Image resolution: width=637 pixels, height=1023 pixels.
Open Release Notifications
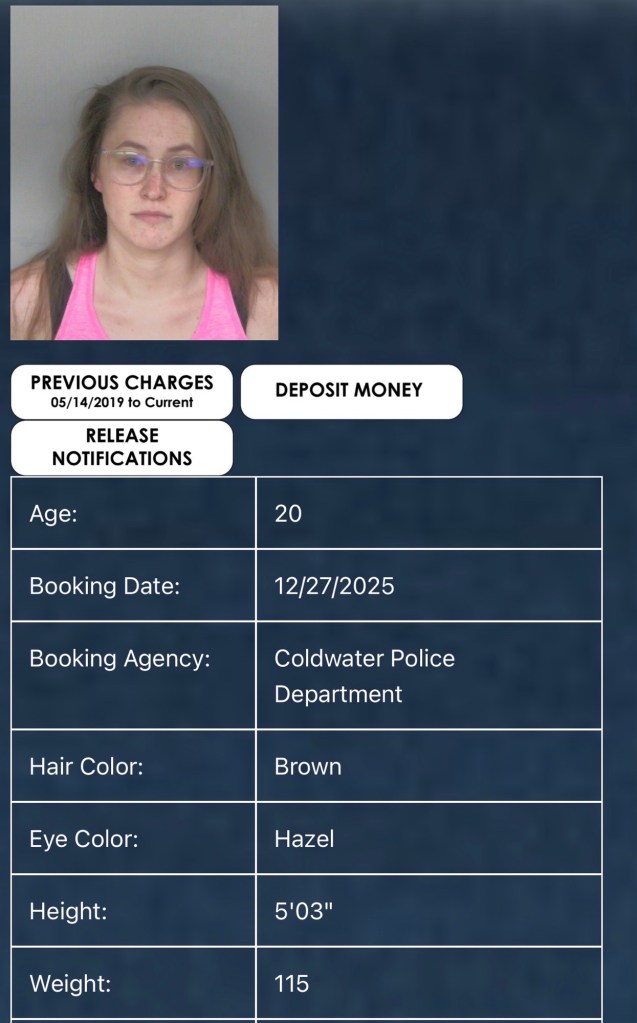click(121, 447)
